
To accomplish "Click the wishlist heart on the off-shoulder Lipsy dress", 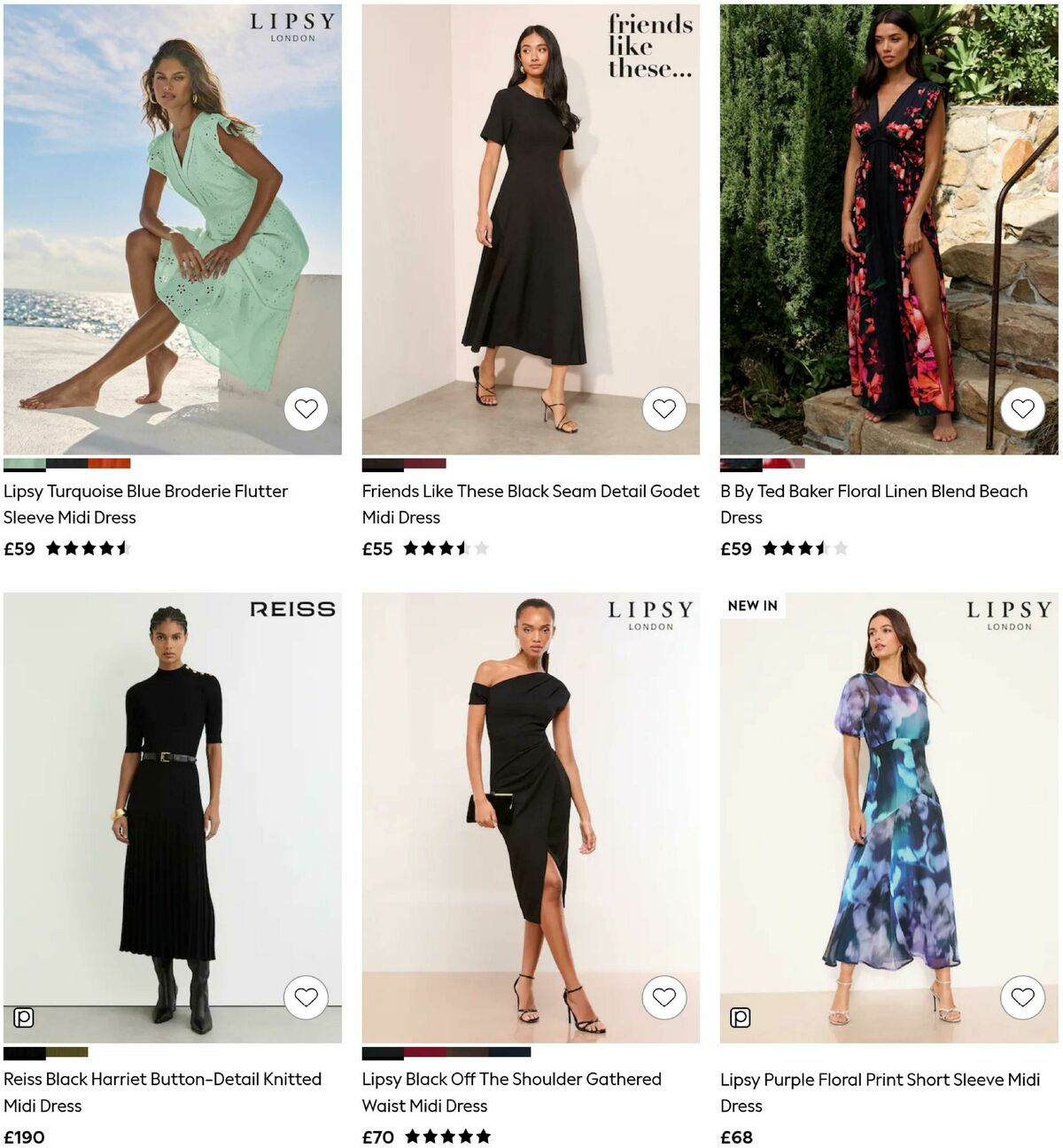I will pyautogui.click(x=663, y=997).
